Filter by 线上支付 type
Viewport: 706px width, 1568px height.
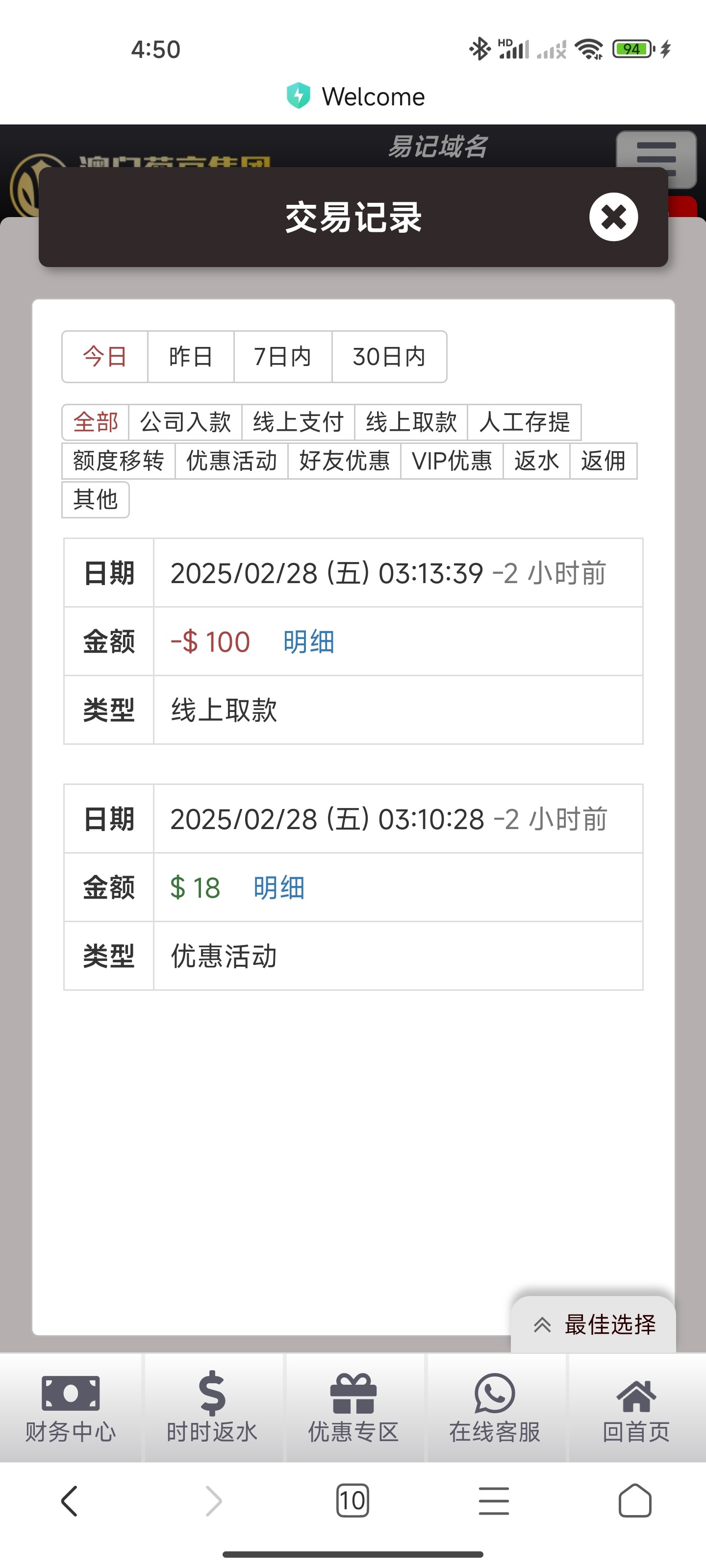pos(298,422)
